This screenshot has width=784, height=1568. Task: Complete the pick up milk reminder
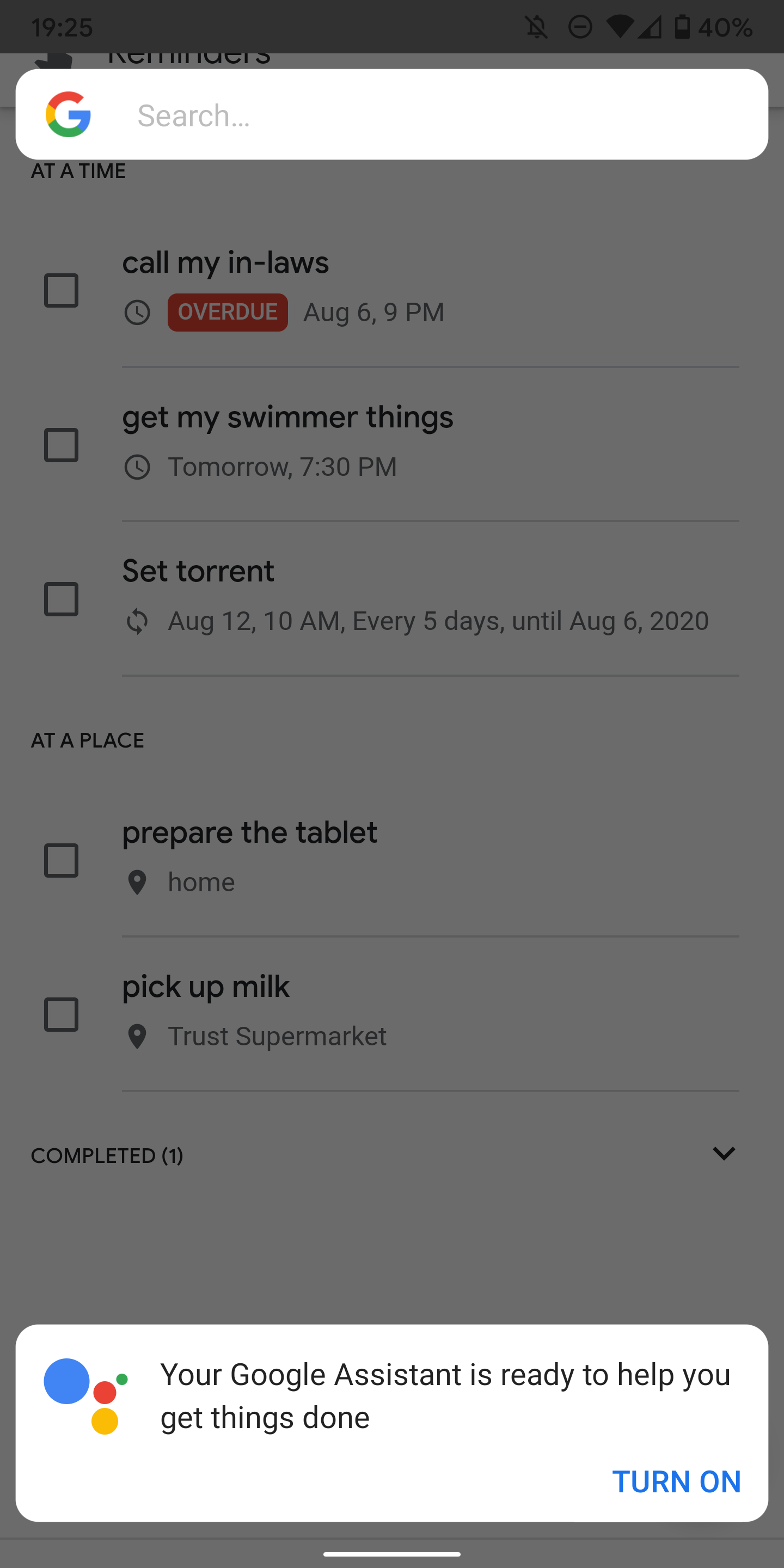tap(62, 1014)
